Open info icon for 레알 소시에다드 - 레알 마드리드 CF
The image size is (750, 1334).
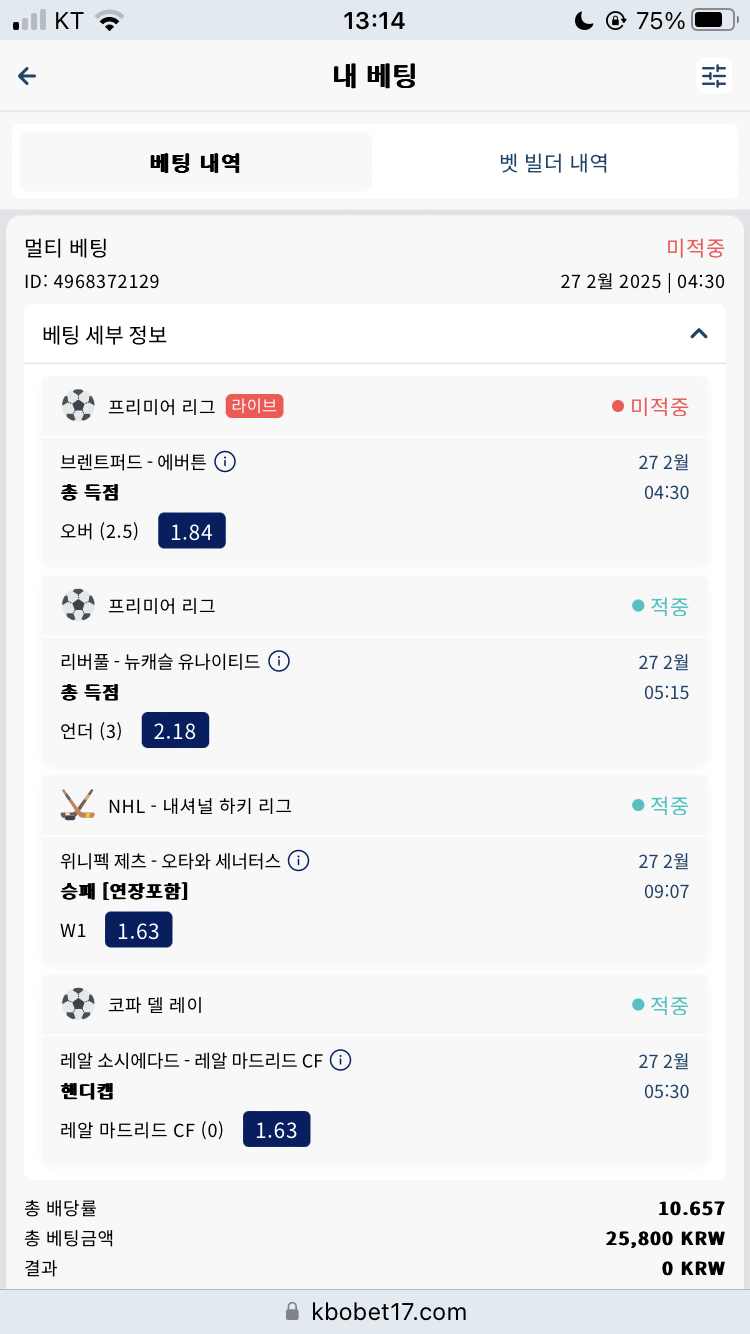tap(341, 1060)
